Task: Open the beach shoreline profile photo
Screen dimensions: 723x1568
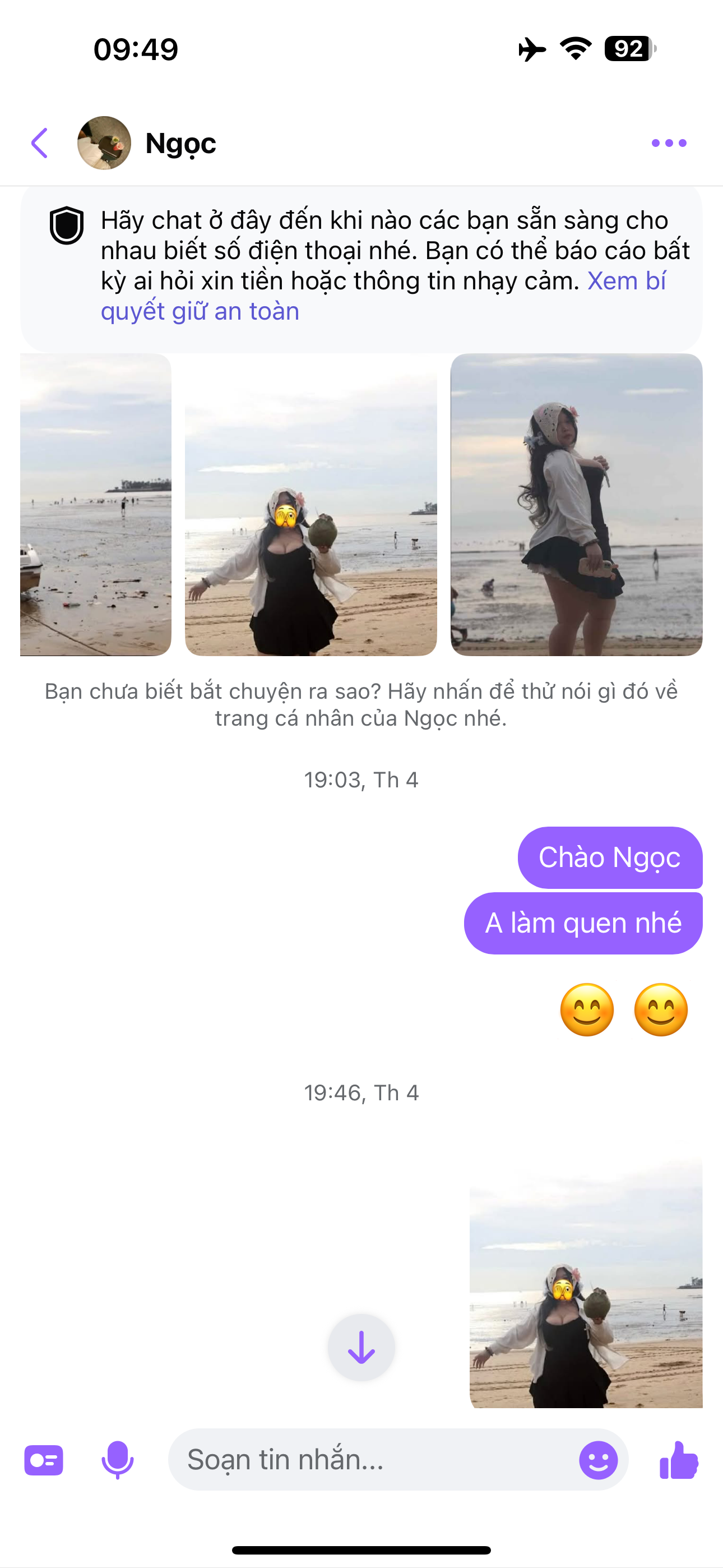Action: click(x=95, y=505)
